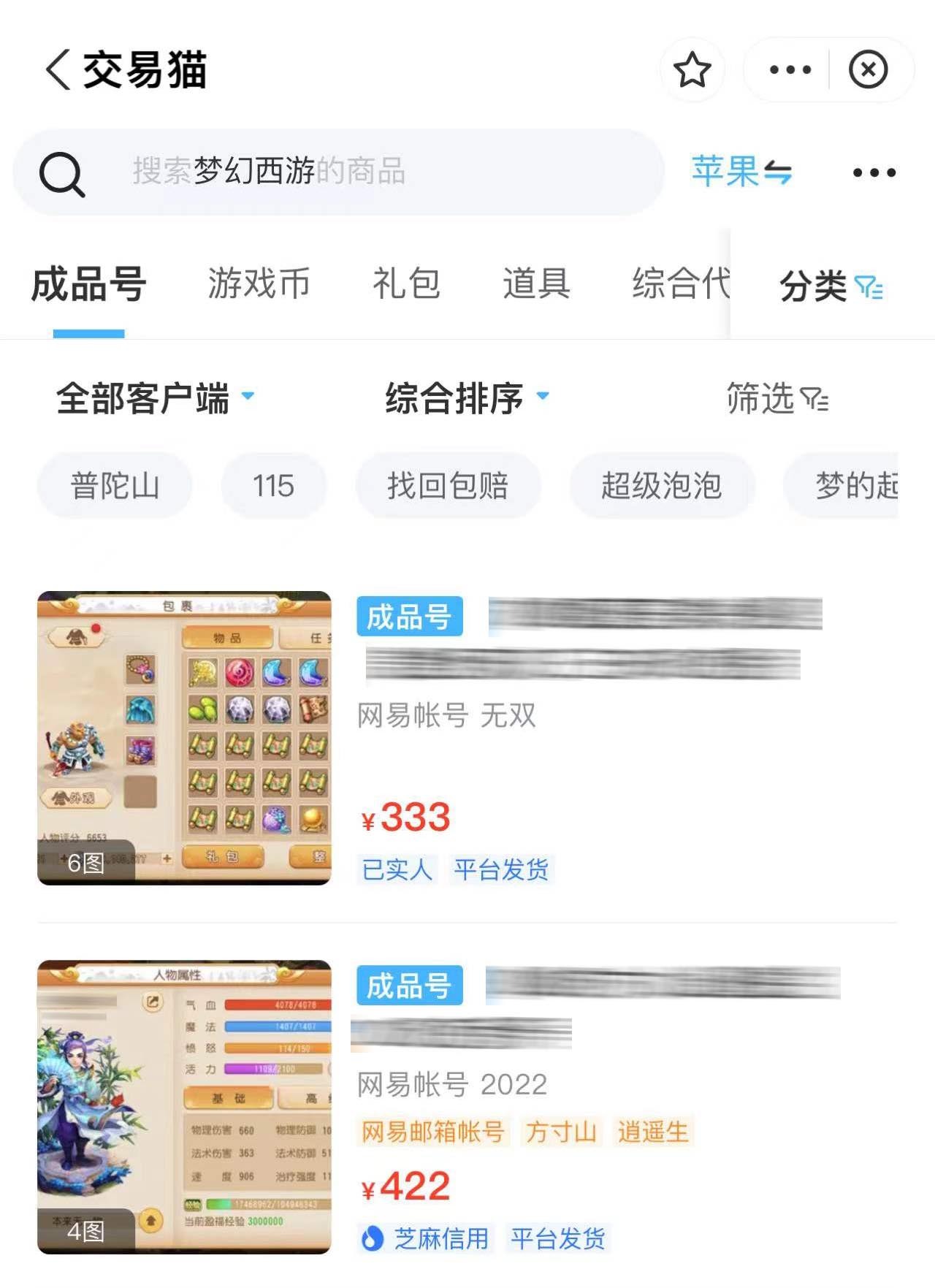
Task: Open the ¥422 account listing
Action: tap(467, 1107)
